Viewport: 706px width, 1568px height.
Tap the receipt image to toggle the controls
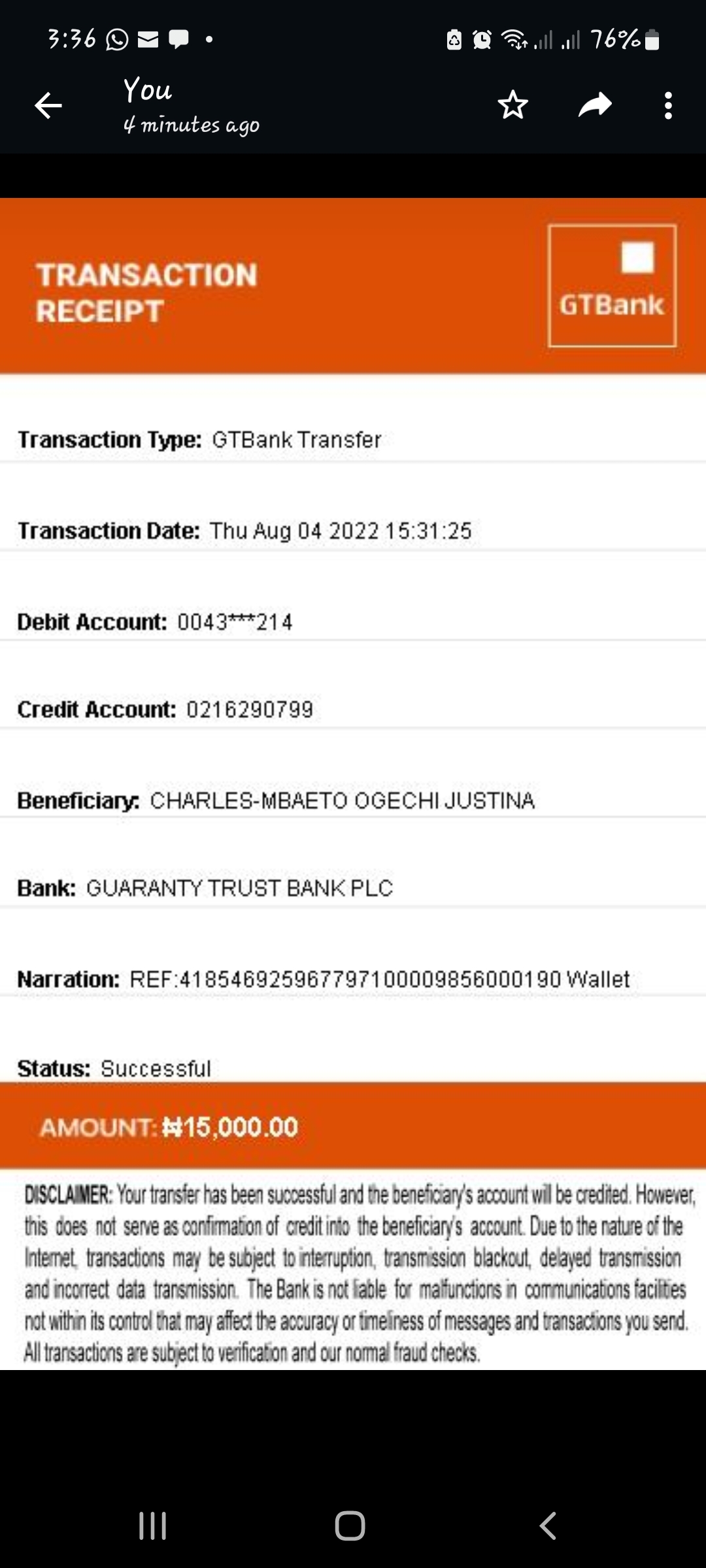click(353, 783)
